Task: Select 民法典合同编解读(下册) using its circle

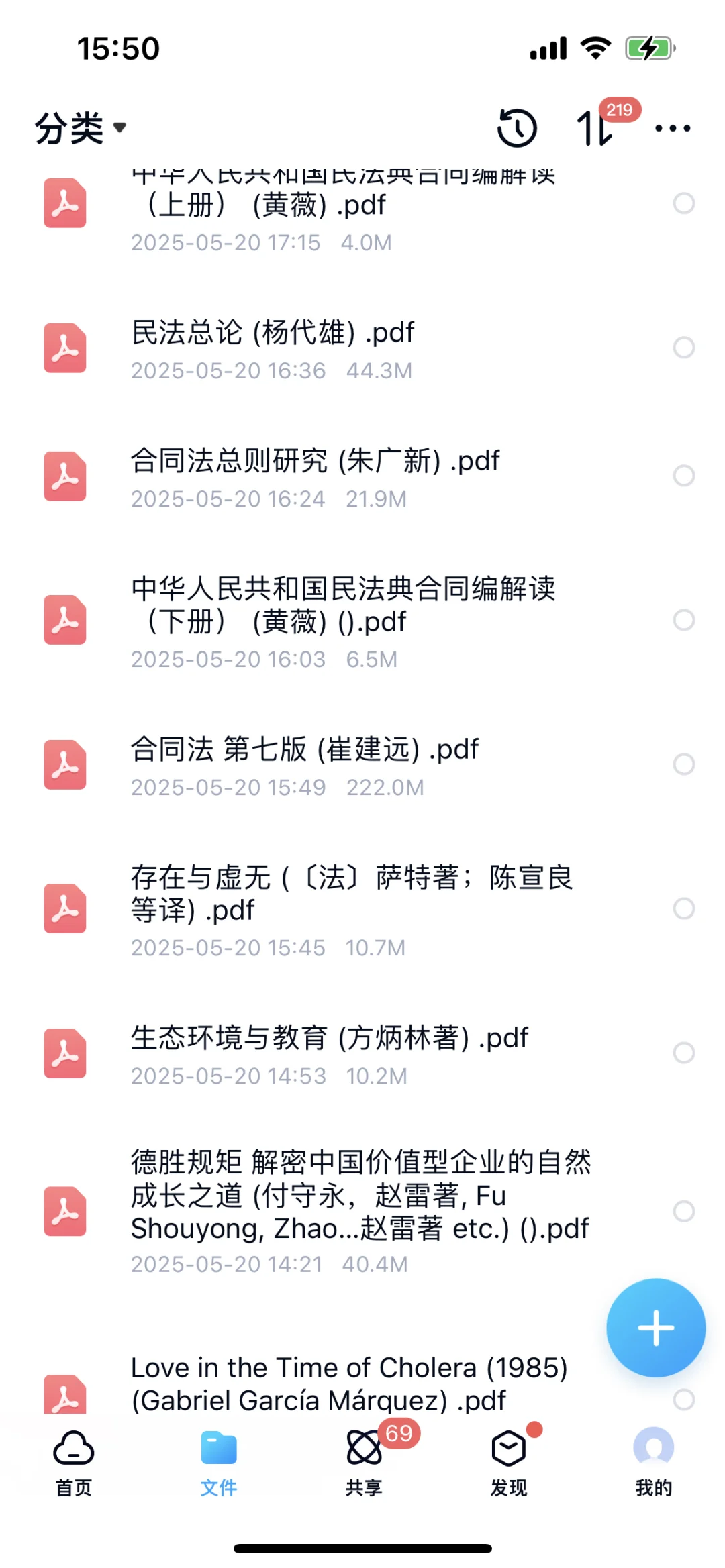Action: click(684, 620)
